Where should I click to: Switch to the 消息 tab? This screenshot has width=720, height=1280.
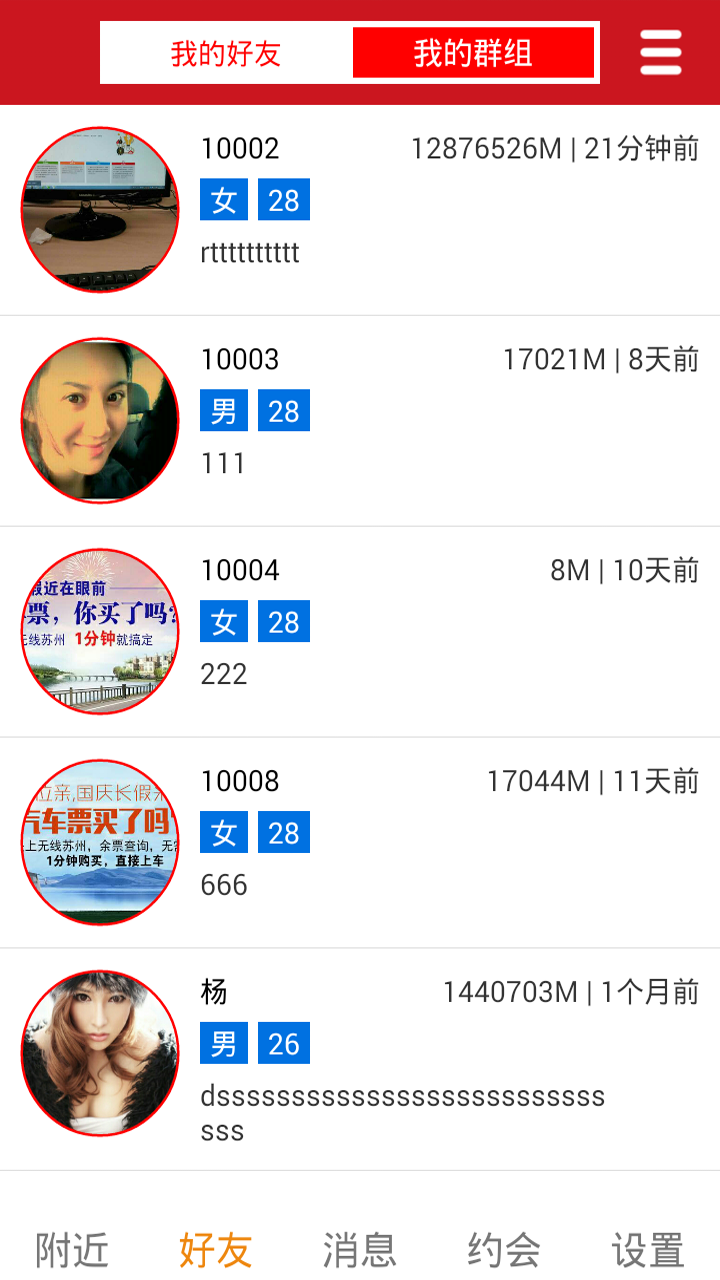360,1250
